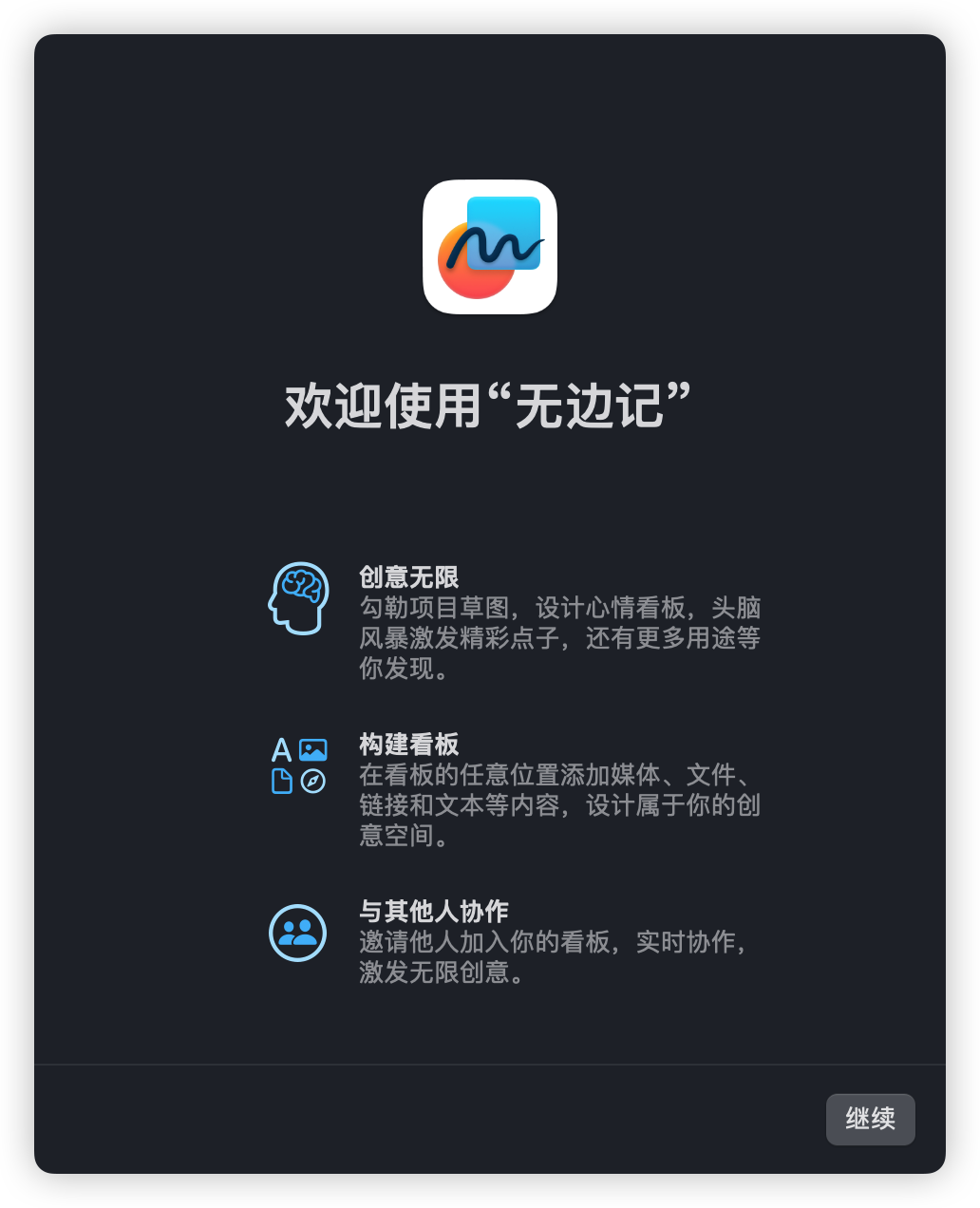This screenshot has height=1208, width=980.
Task: Select the 与其他人协作 heading
Action: pyautogui.click(x=433, y=909)
